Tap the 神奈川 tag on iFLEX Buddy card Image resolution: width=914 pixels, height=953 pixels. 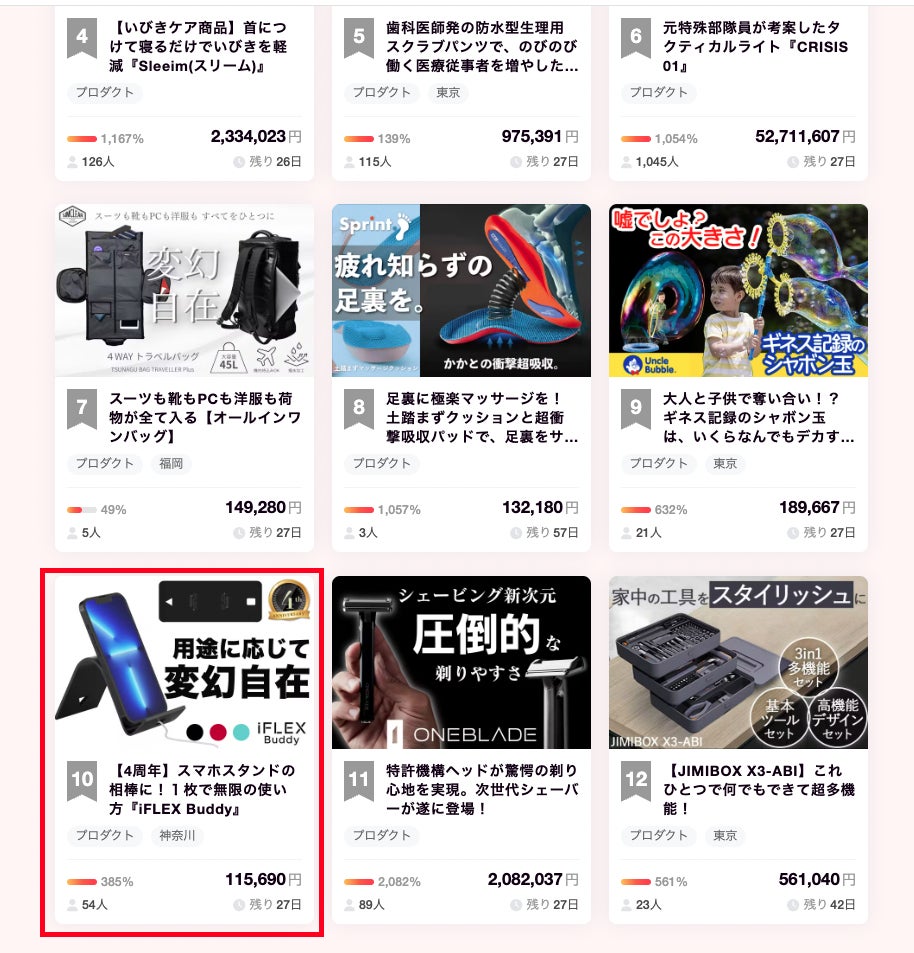pyautogui.click(x=178, y=835)
